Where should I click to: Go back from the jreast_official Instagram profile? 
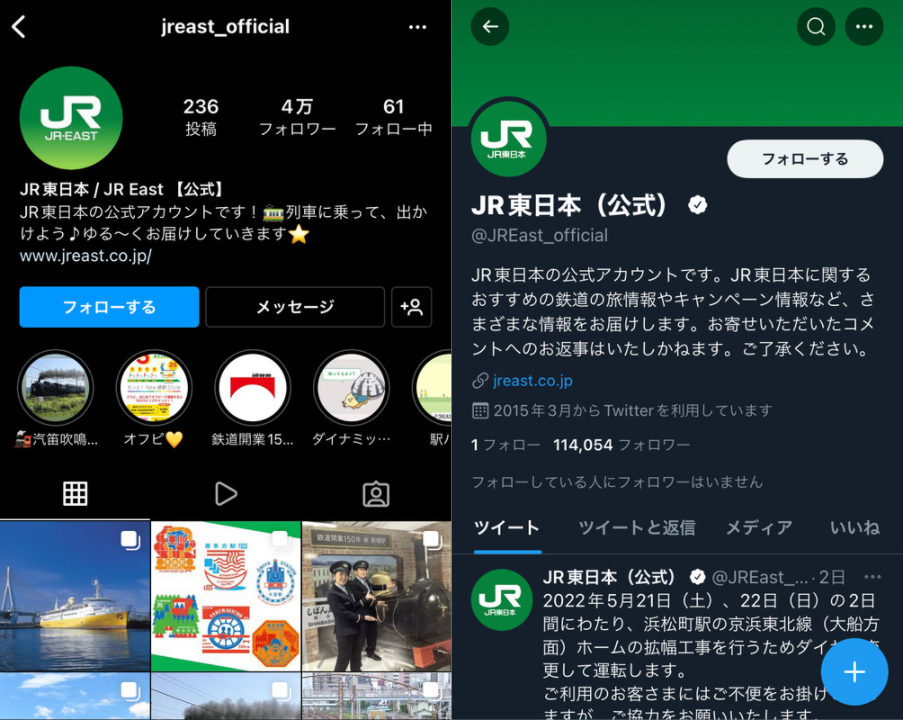(x=18, y=27)
